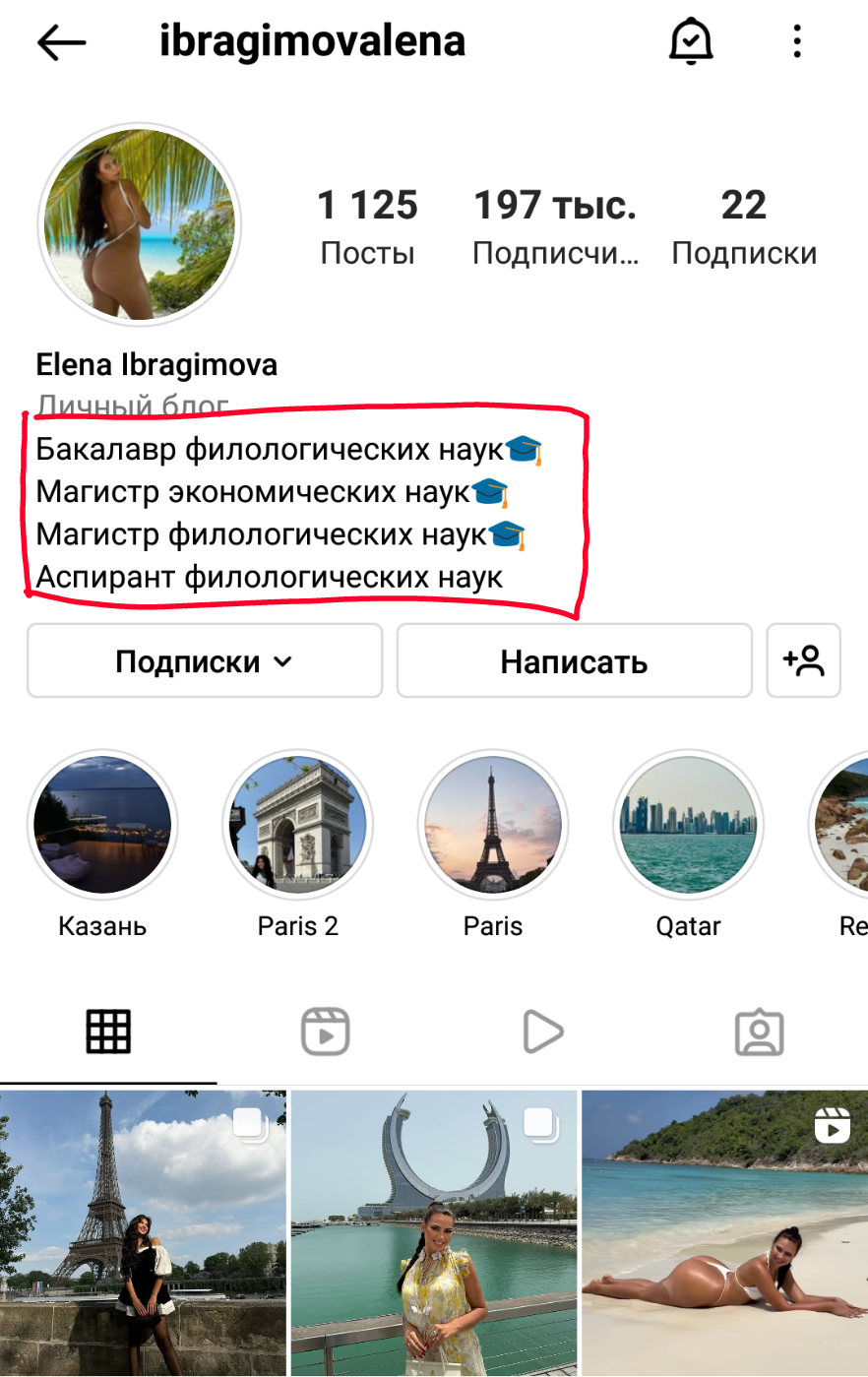Open the profile picture

[x=139, y=224]
